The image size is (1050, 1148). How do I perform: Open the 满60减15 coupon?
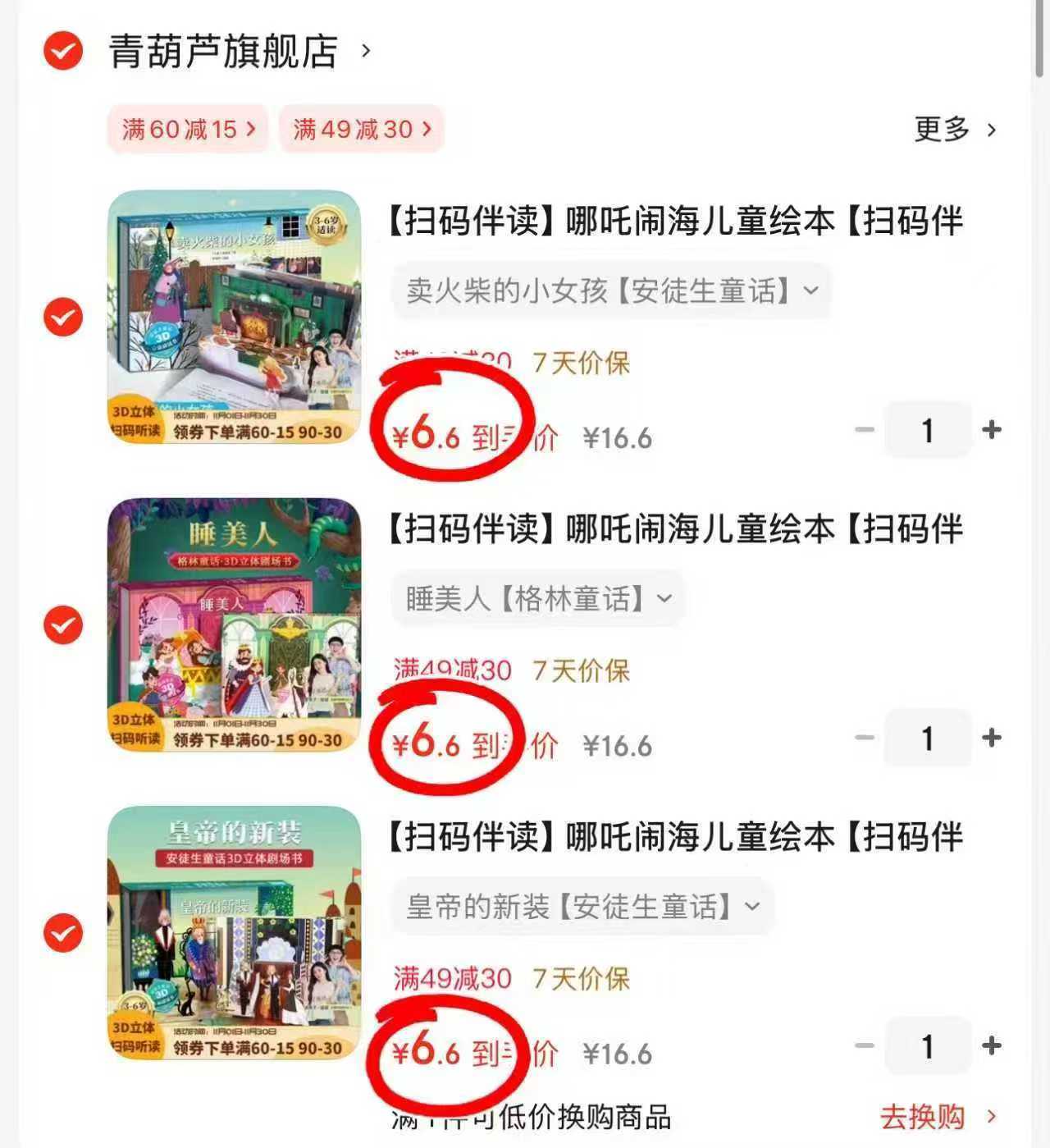(187, 129)
